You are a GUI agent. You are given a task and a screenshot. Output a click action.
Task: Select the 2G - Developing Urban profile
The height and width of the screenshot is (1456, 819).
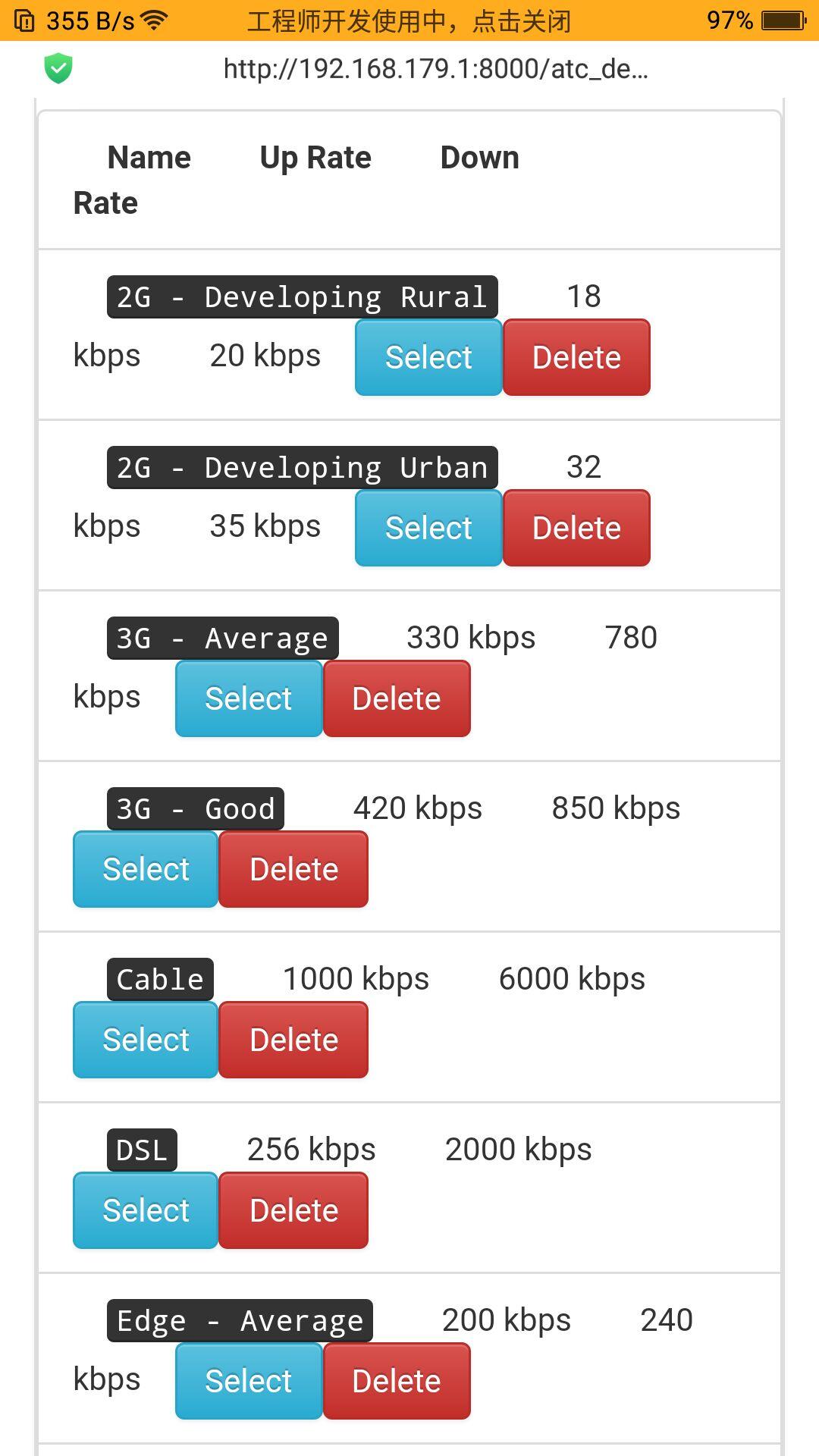tap(428, 528)
